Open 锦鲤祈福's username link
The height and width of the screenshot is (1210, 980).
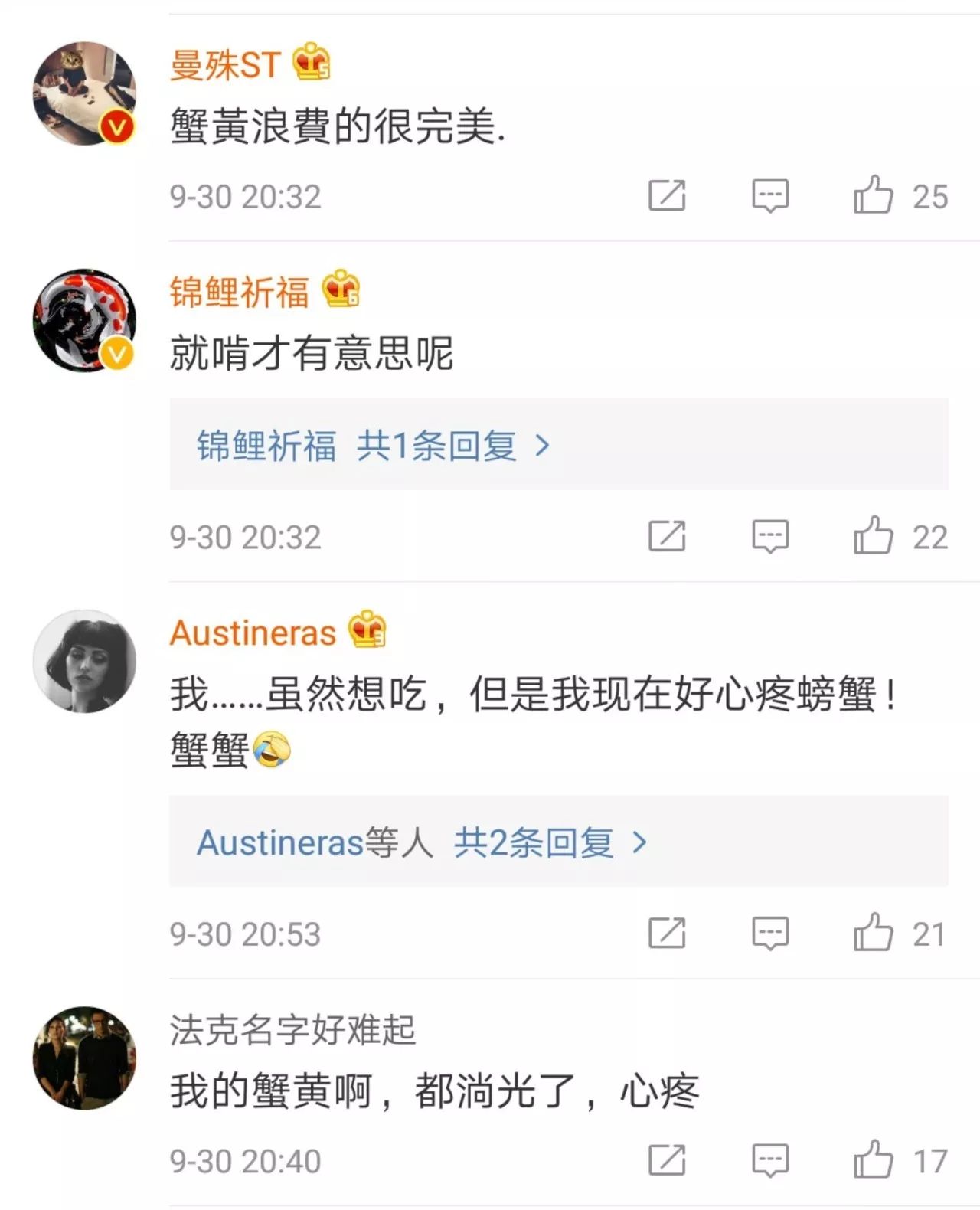(239, 292)
